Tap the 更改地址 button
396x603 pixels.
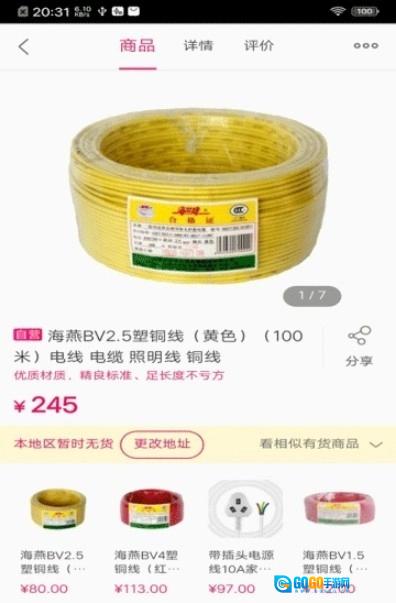coord(162,444)
